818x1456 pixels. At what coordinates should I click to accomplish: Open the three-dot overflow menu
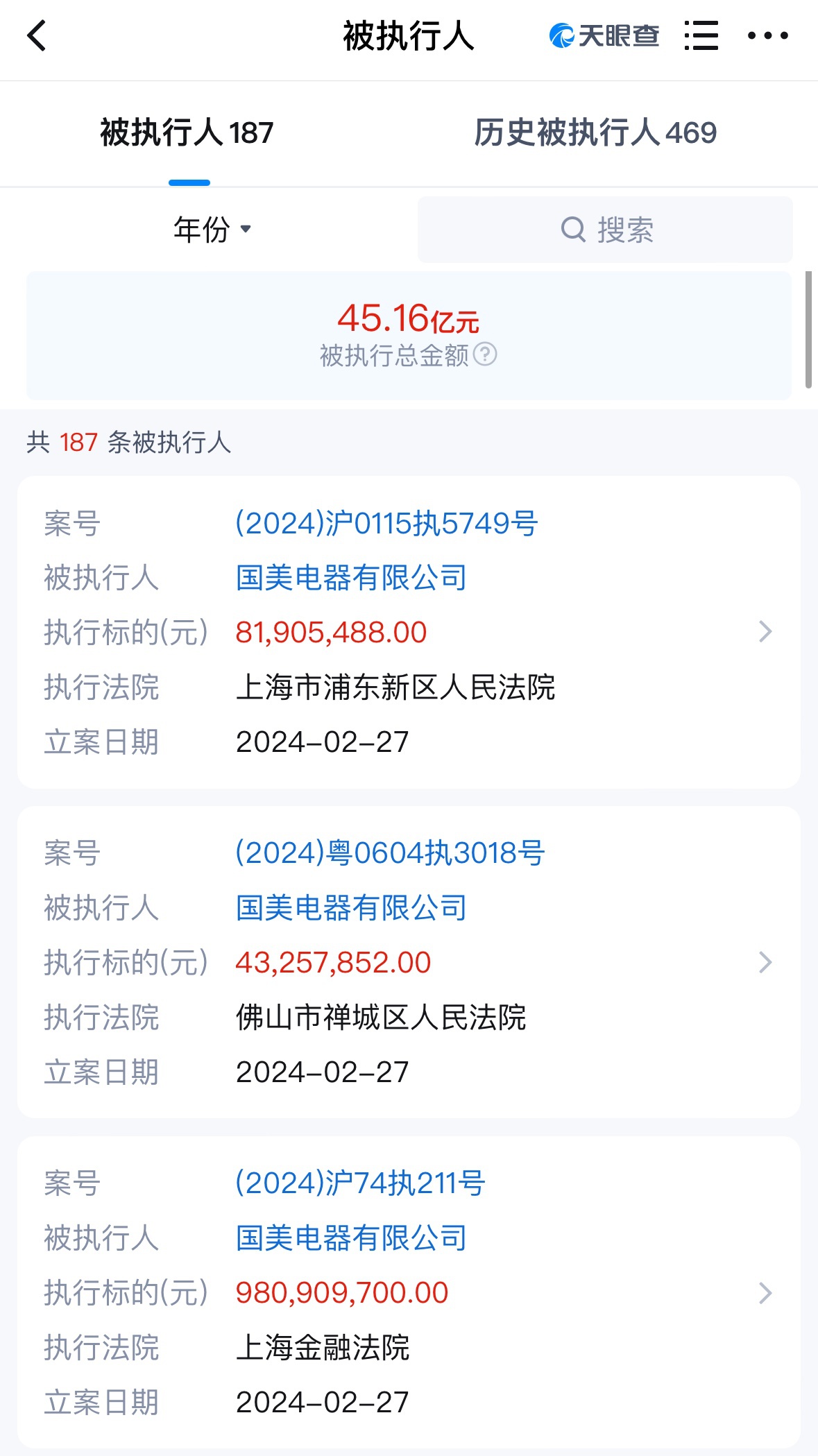(x=767, y=36)
